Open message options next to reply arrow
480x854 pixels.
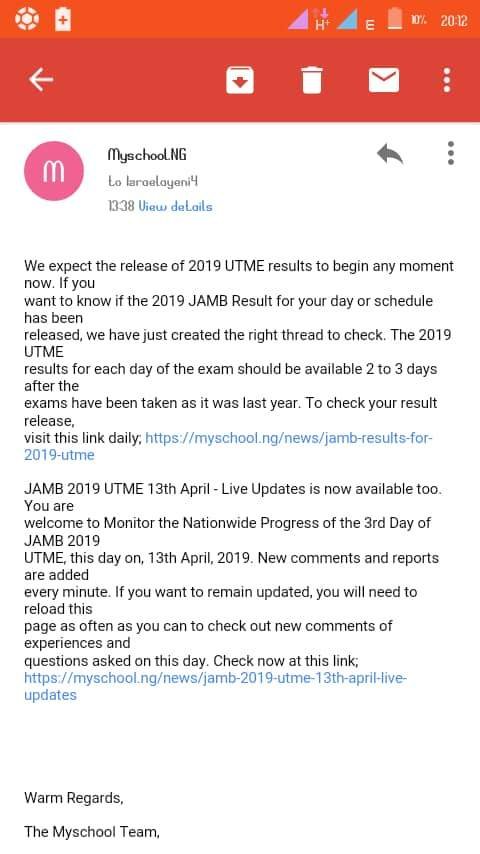click(451, 153)
